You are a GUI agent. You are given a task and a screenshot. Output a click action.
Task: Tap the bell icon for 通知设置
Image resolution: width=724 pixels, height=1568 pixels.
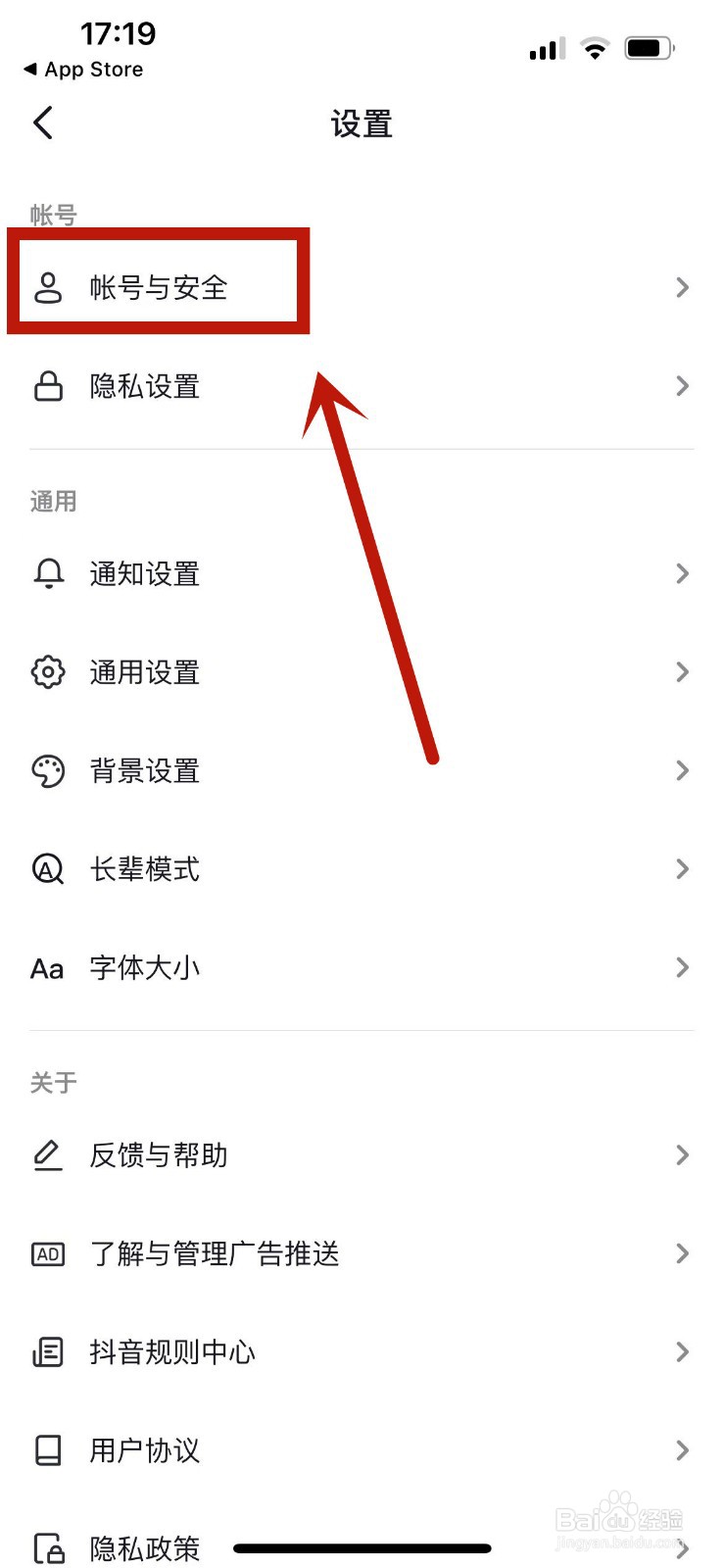tap(47, 574)
